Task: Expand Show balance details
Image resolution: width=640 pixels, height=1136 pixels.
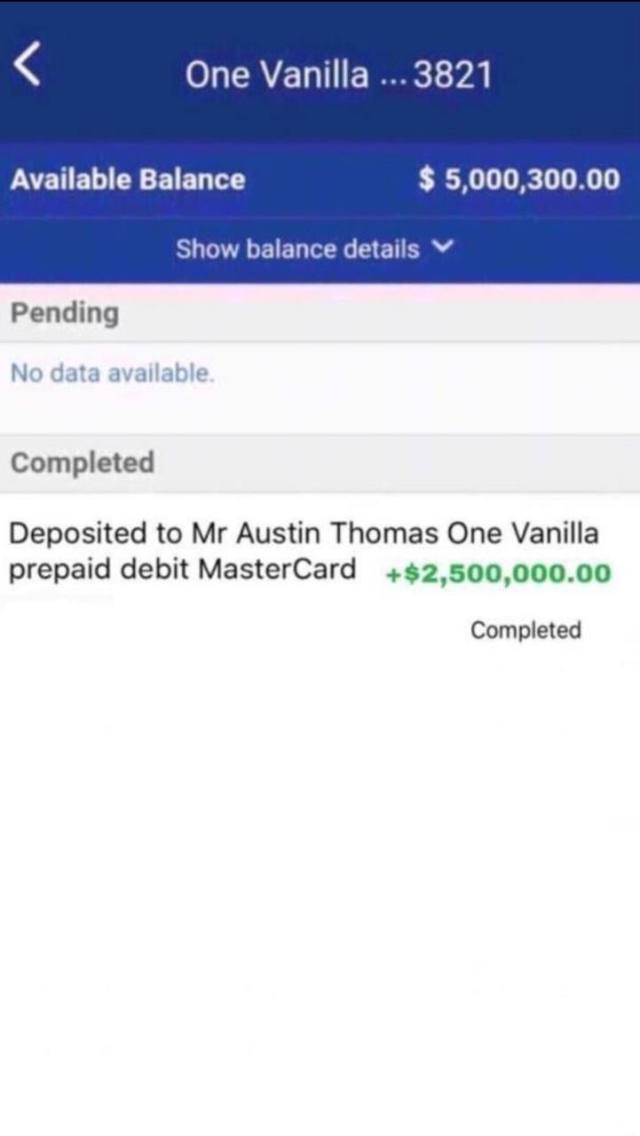Action: click(314, 249)
